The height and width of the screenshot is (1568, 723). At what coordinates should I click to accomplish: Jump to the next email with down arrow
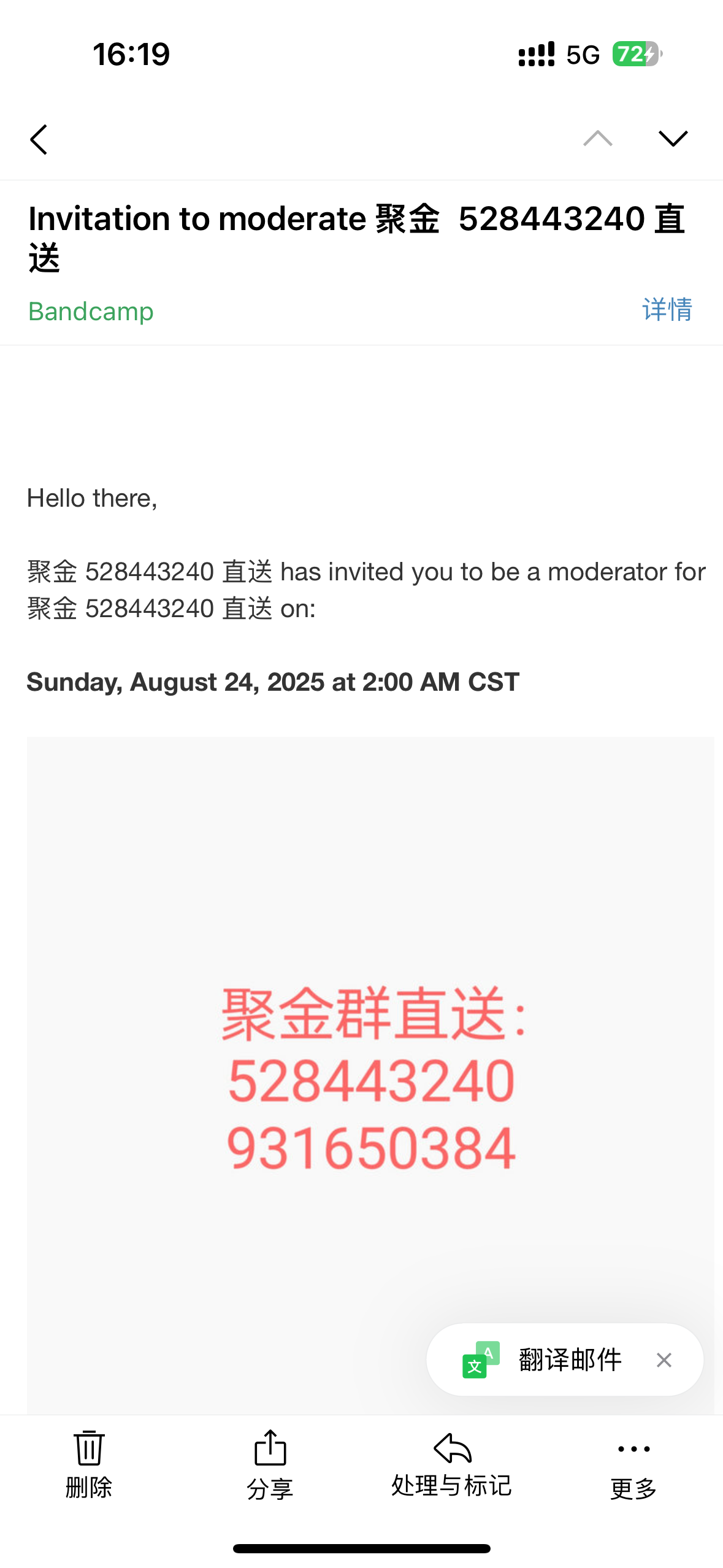(673, 139)
